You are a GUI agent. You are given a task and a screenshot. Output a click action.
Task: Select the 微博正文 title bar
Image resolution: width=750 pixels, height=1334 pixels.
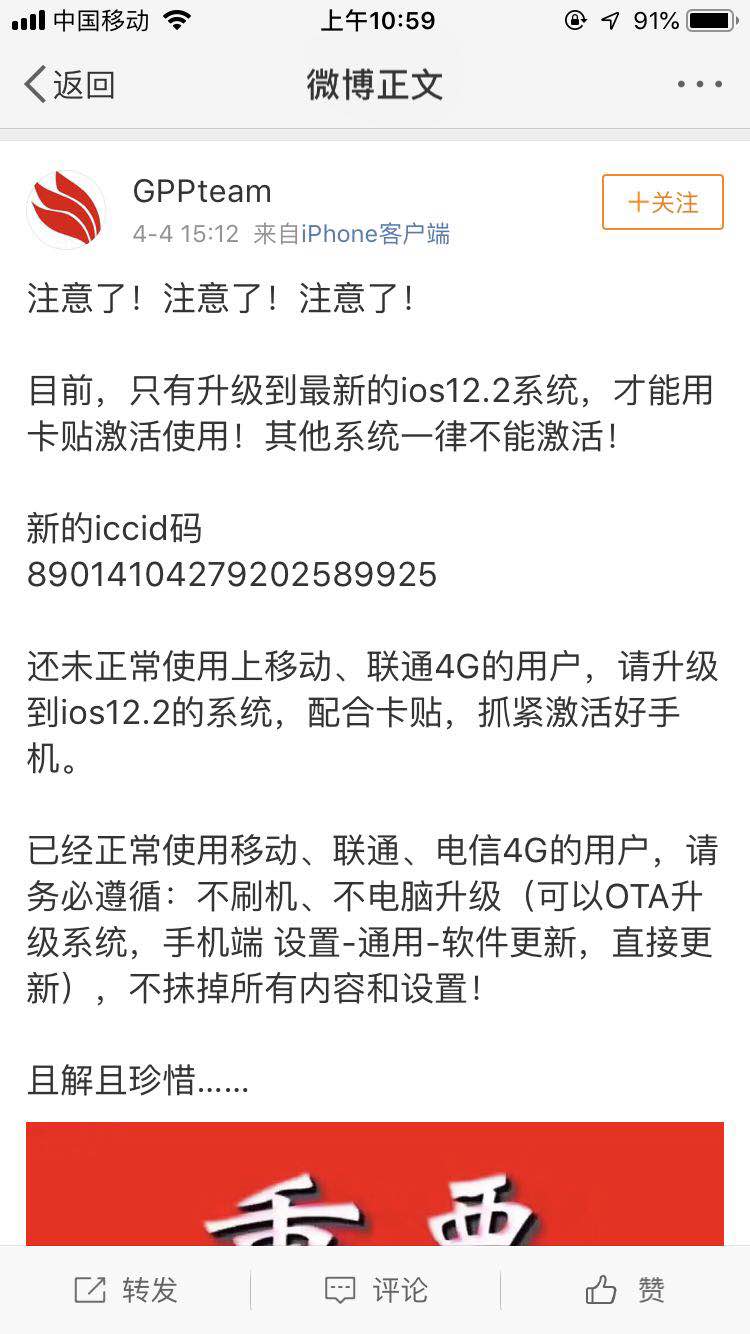375,85
